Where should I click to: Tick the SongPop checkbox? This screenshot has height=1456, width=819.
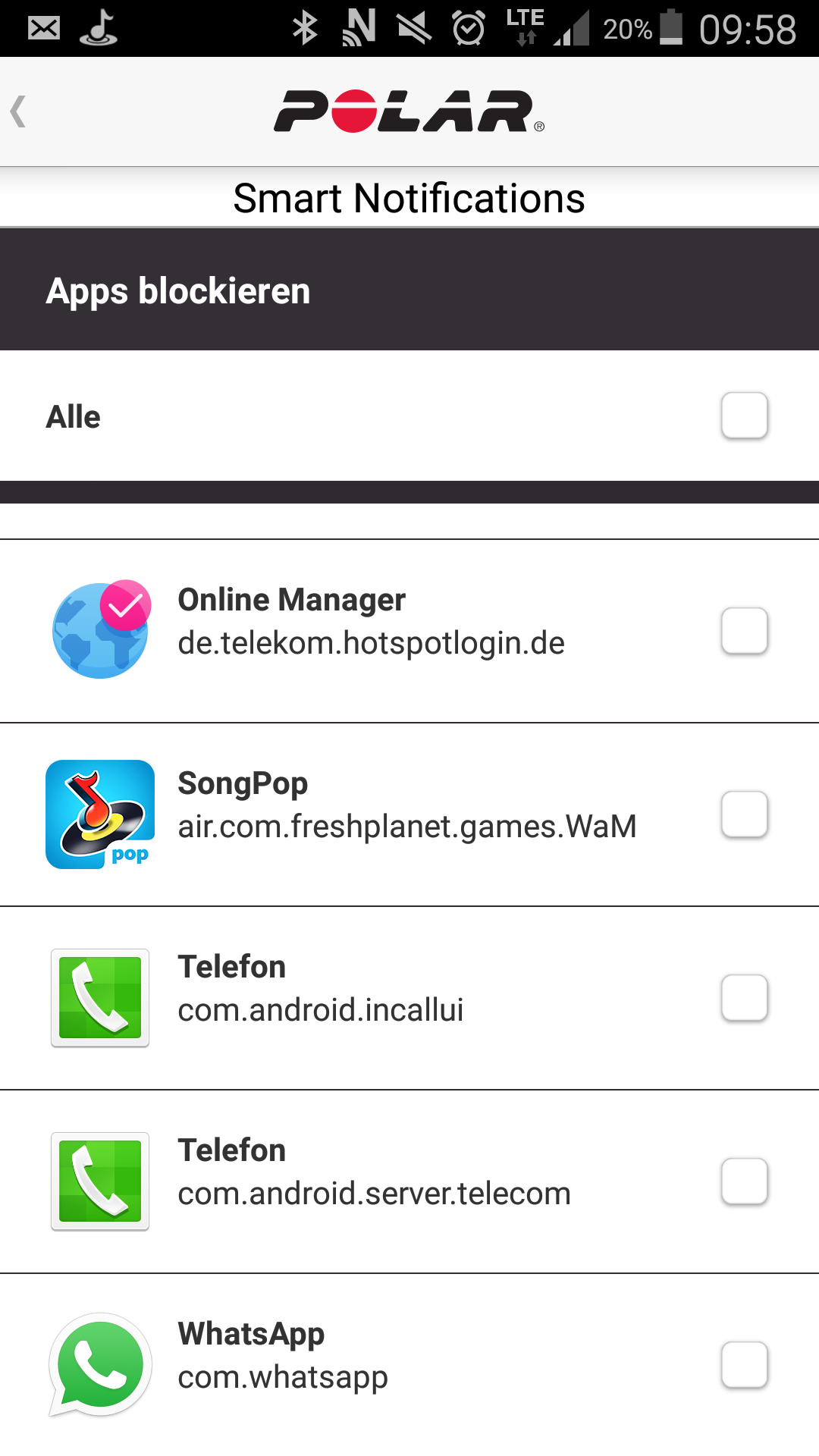744,814
